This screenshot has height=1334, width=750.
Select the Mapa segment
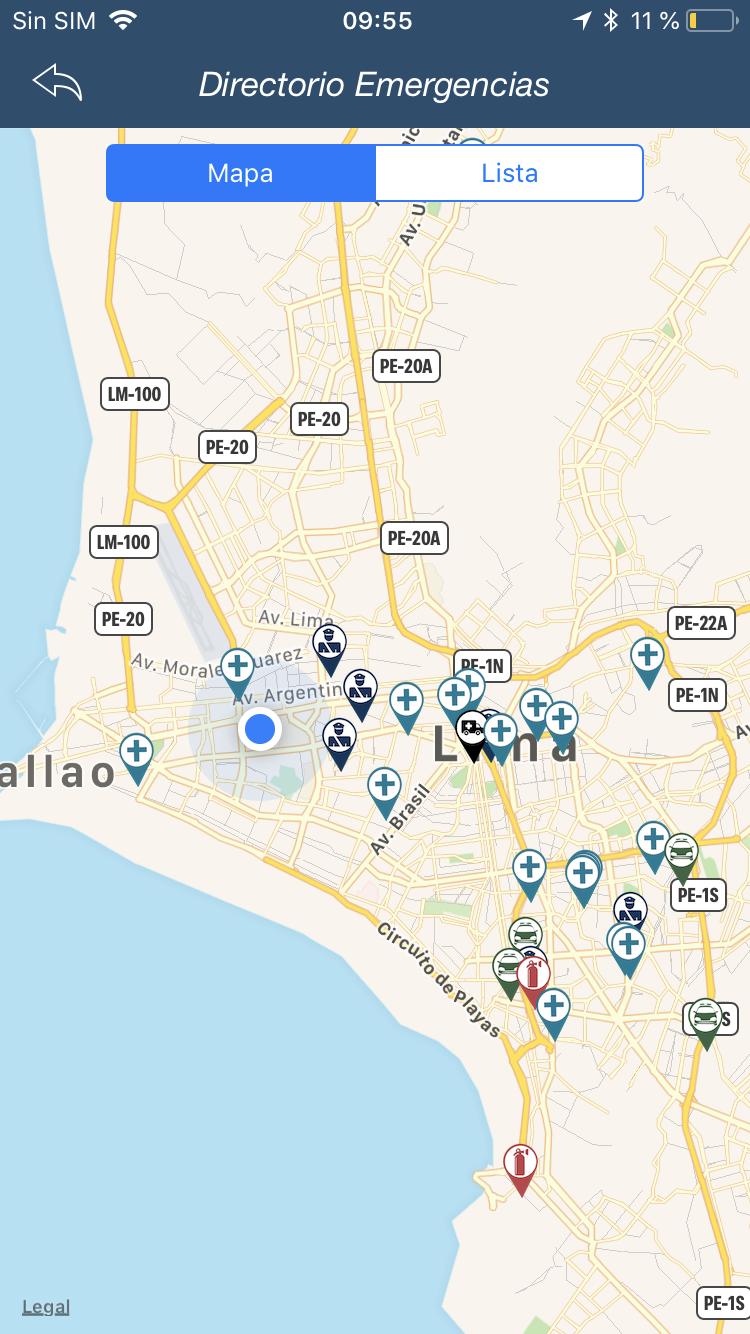[240, 173]
